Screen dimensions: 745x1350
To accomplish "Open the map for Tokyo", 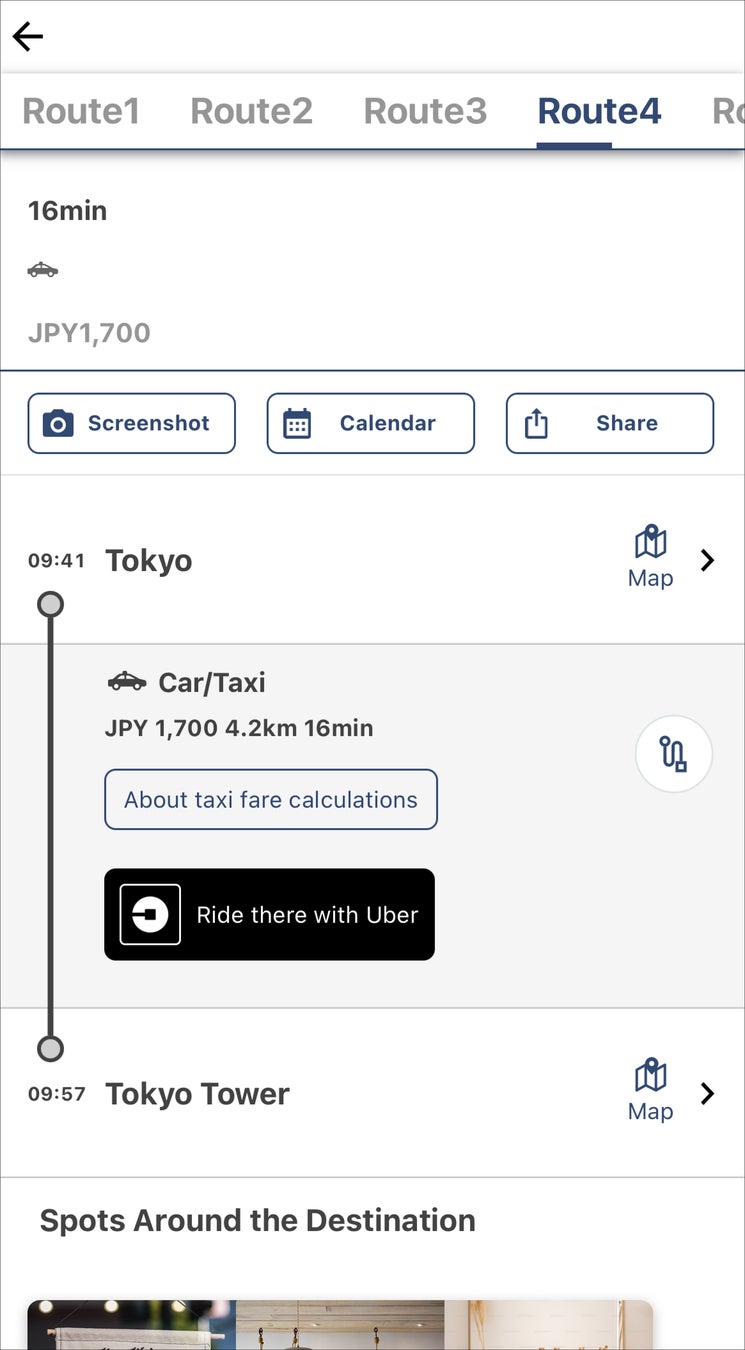I will (x=650, y=558).
